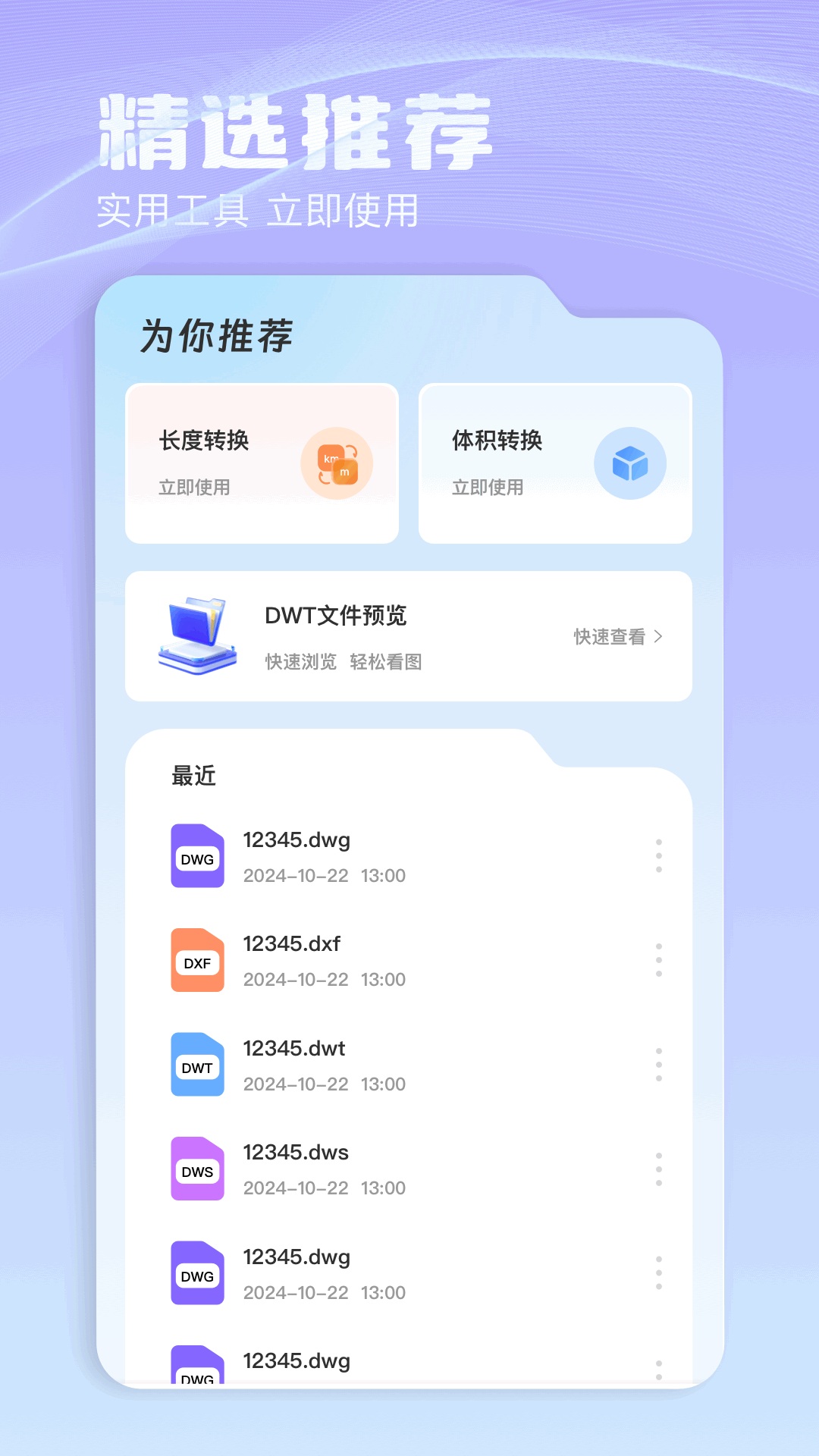Select the DWG icon of the fifth recent file
This screenshot has height=1456, width=819.
[197, 1274]
